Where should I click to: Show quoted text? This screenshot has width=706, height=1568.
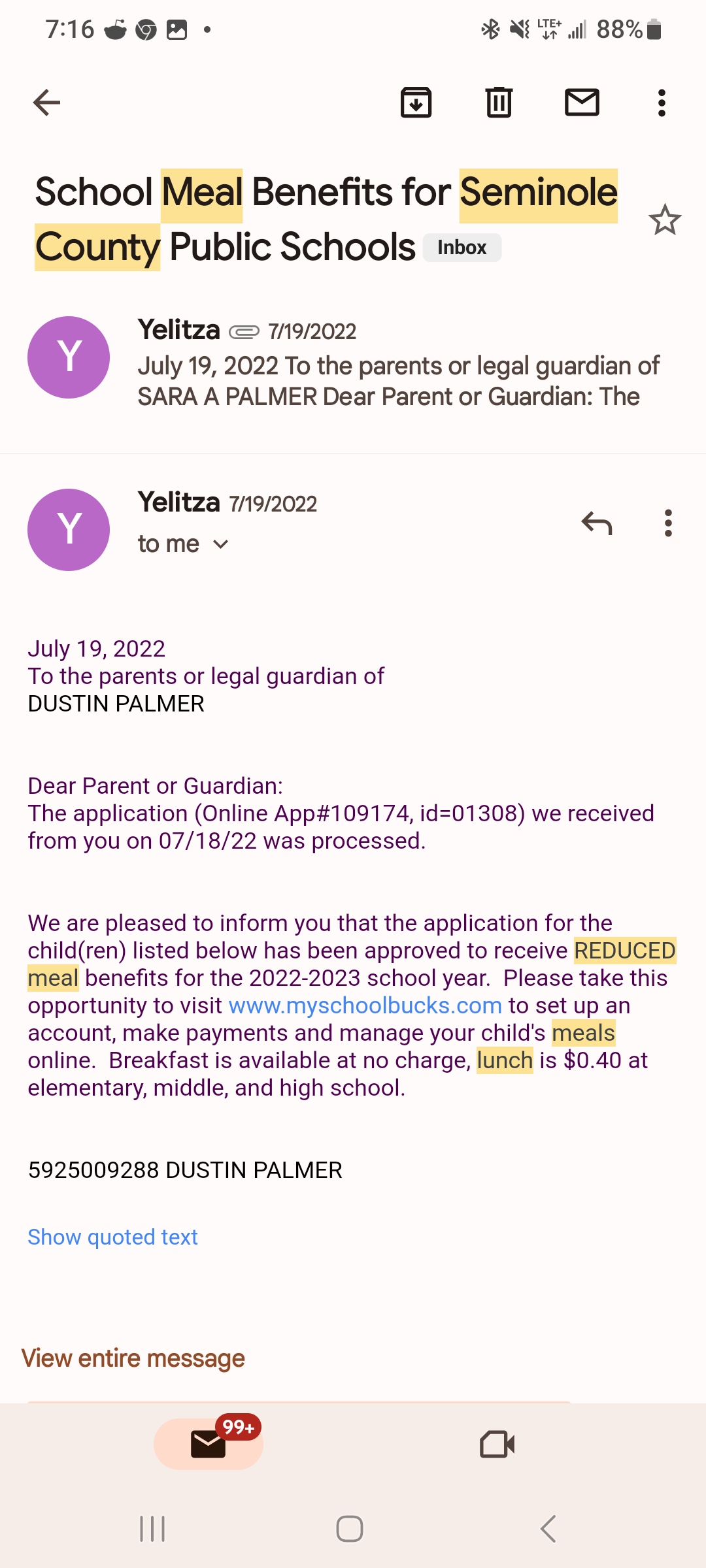click(x=112, y=1237)
